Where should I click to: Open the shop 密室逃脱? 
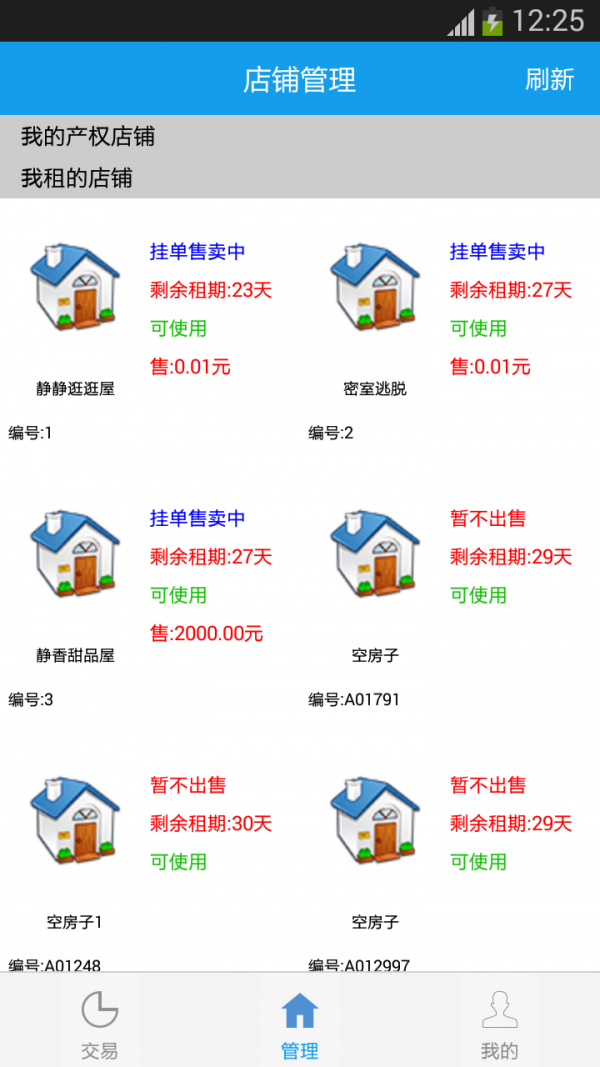point(375,290)
